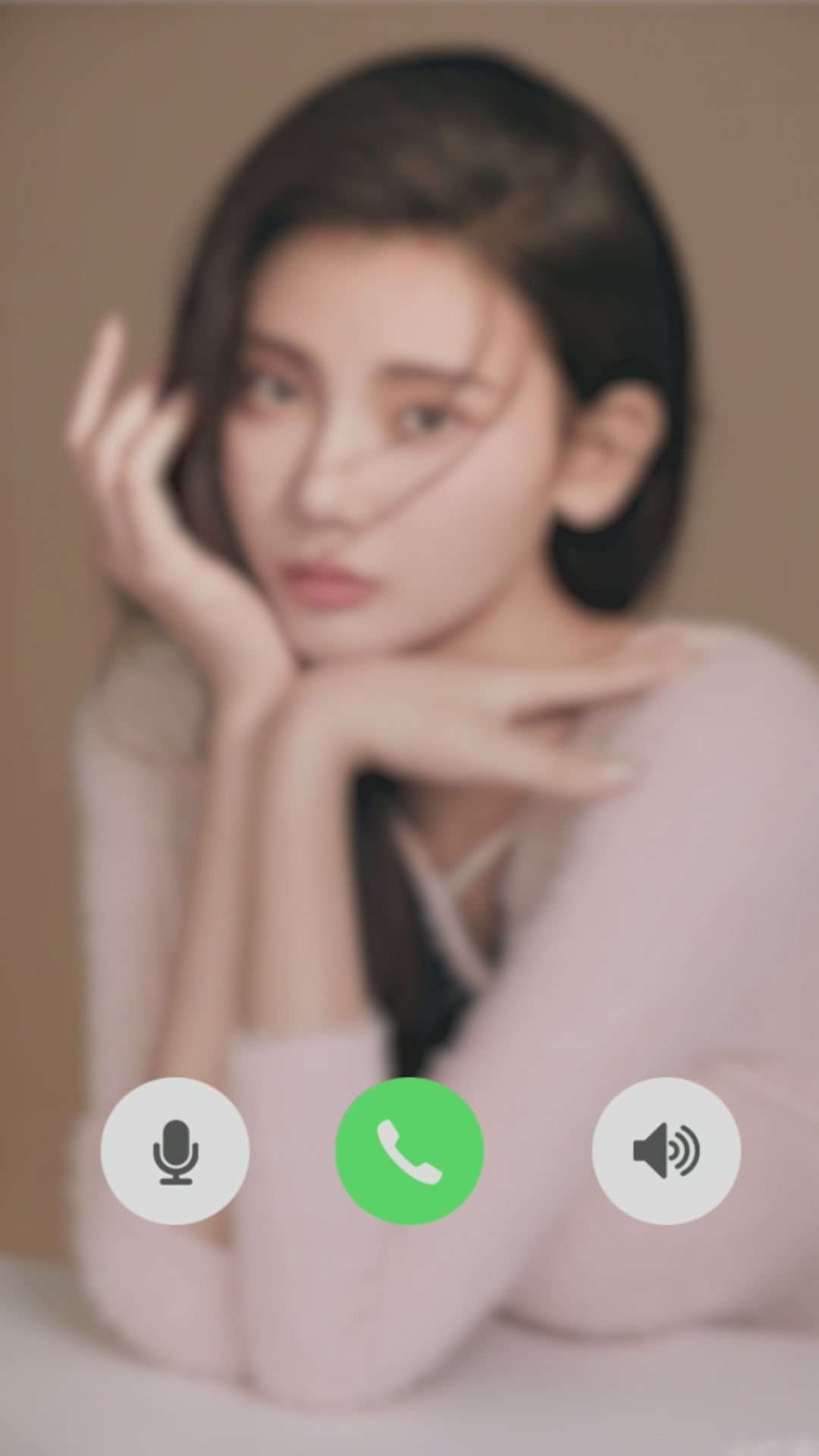Mute the microphone

point(175,1151)
